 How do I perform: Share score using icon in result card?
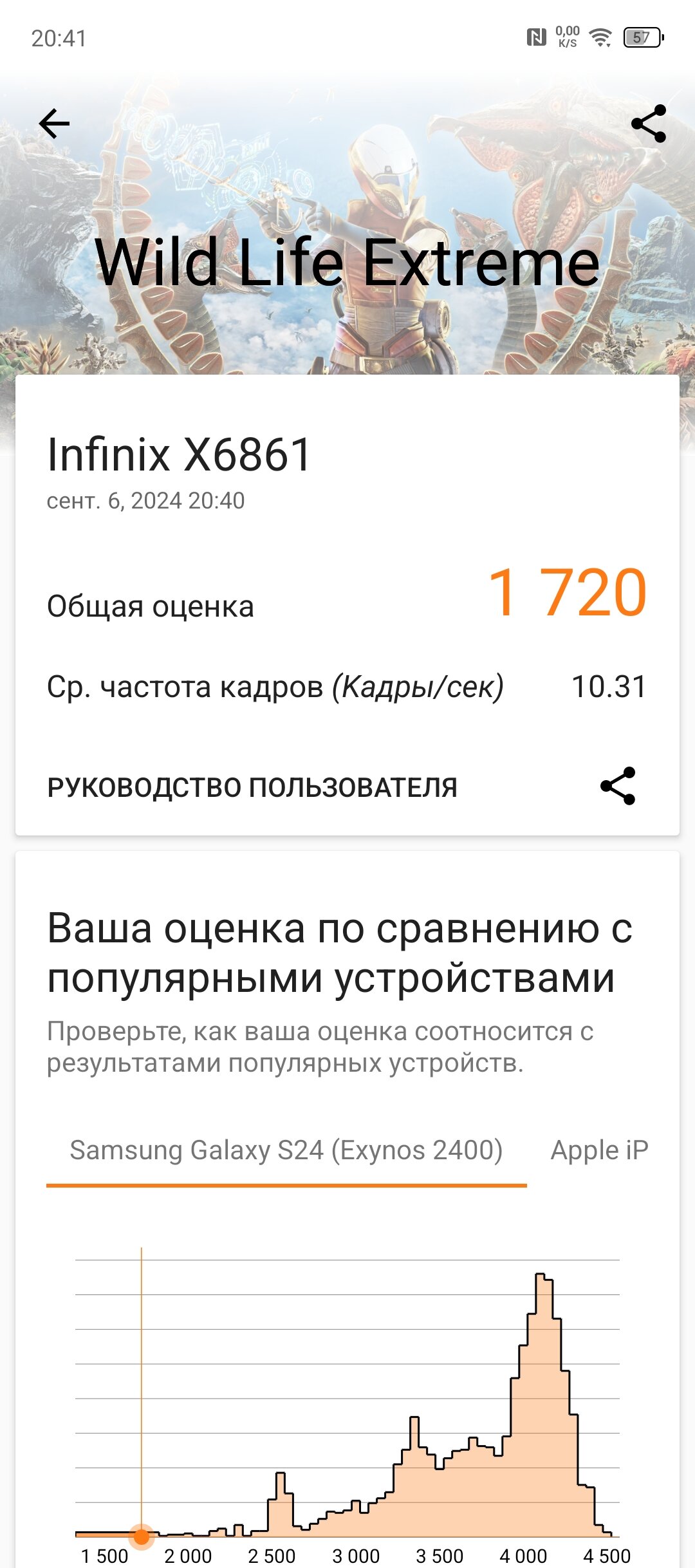(x=618, y=786)
